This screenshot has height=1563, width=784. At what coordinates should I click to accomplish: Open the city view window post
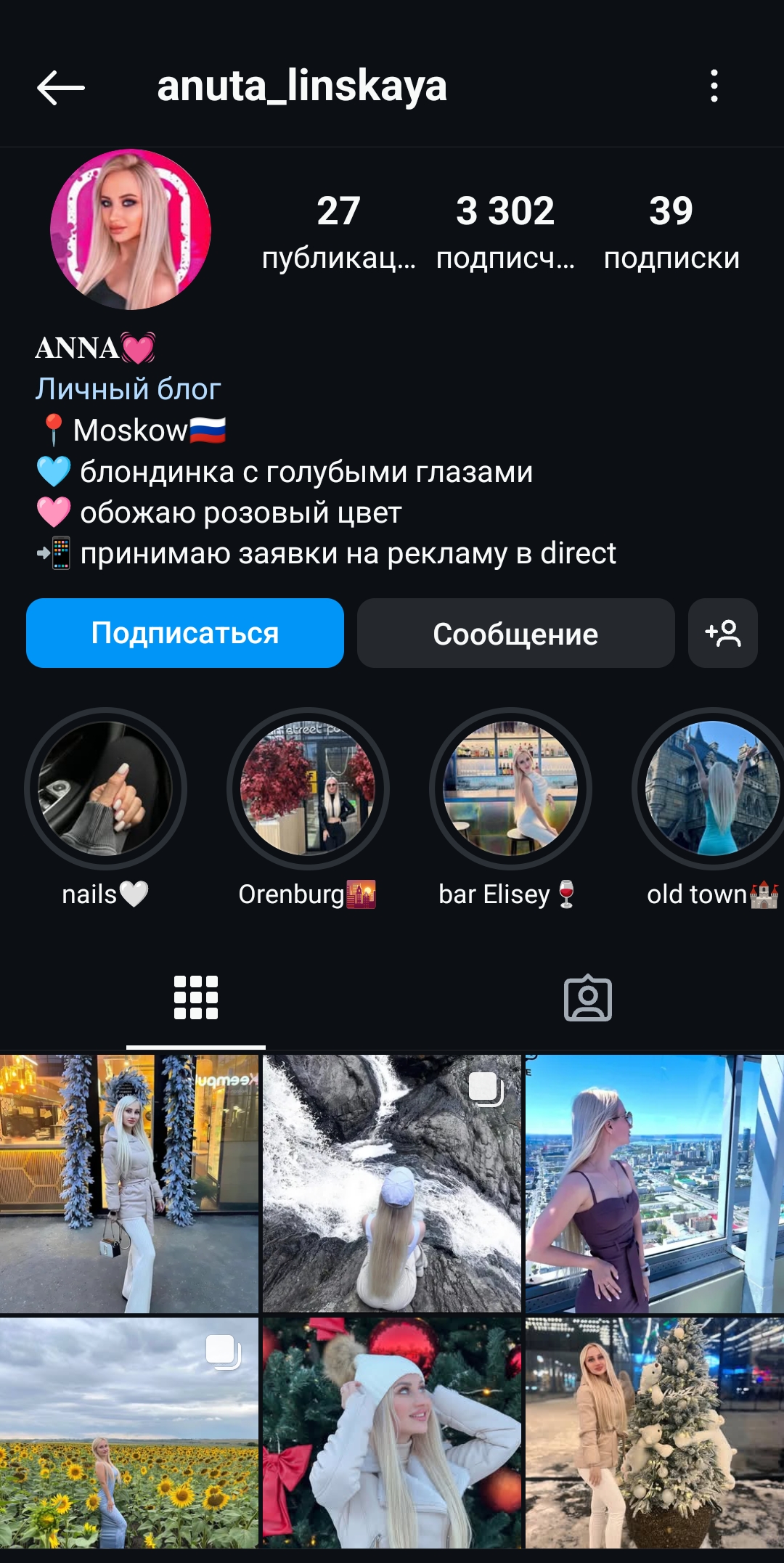655,1183
